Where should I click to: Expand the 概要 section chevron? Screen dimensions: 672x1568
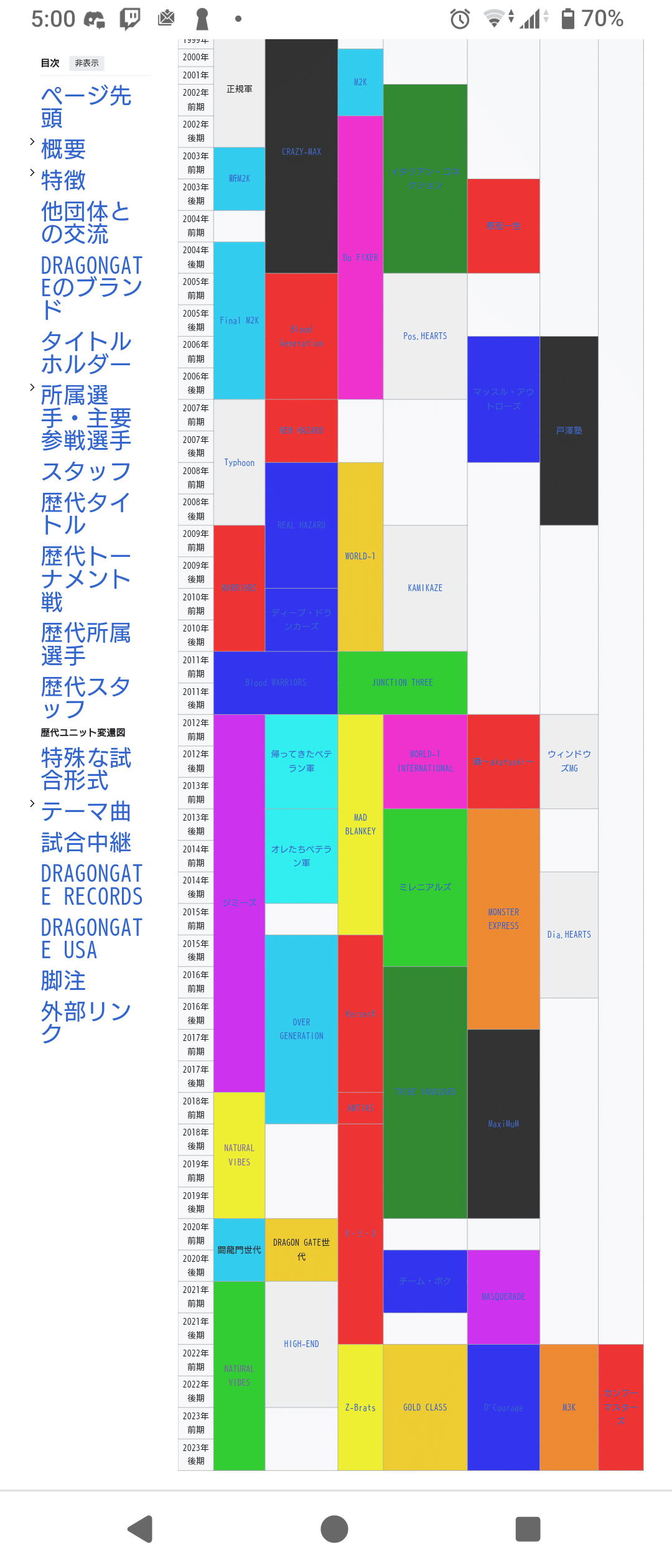coord(32,142)
